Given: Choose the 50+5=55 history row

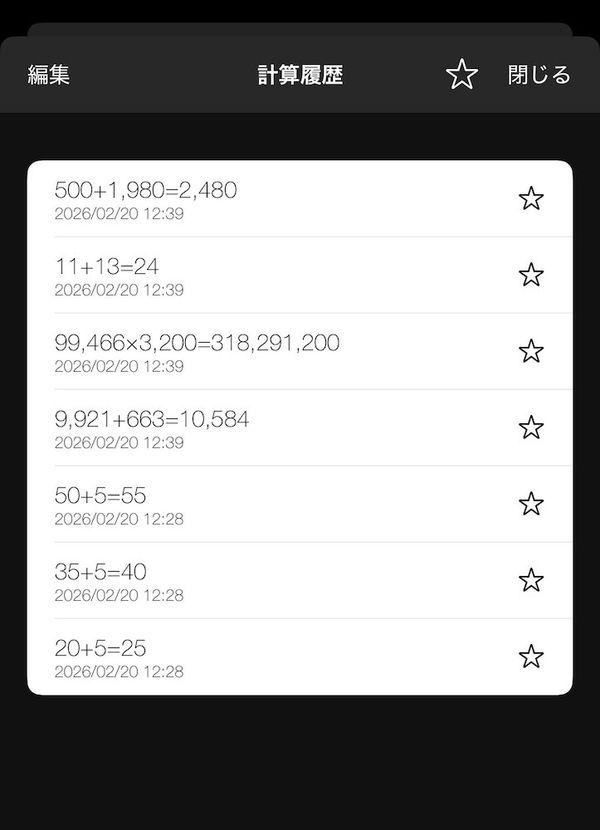Looking at the screenshot, I should (x=300, y=504).
